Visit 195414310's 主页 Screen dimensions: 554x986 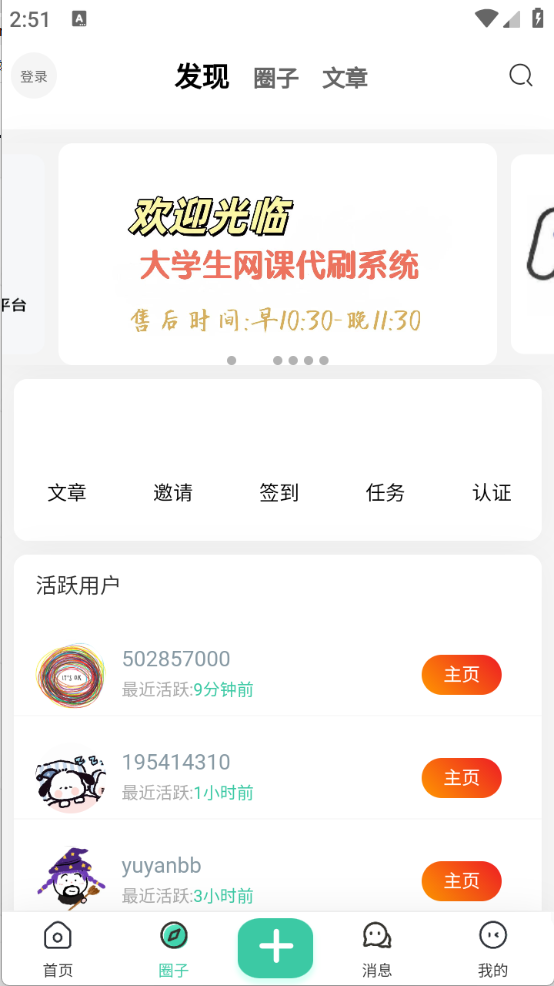click(x=462, y=778)
